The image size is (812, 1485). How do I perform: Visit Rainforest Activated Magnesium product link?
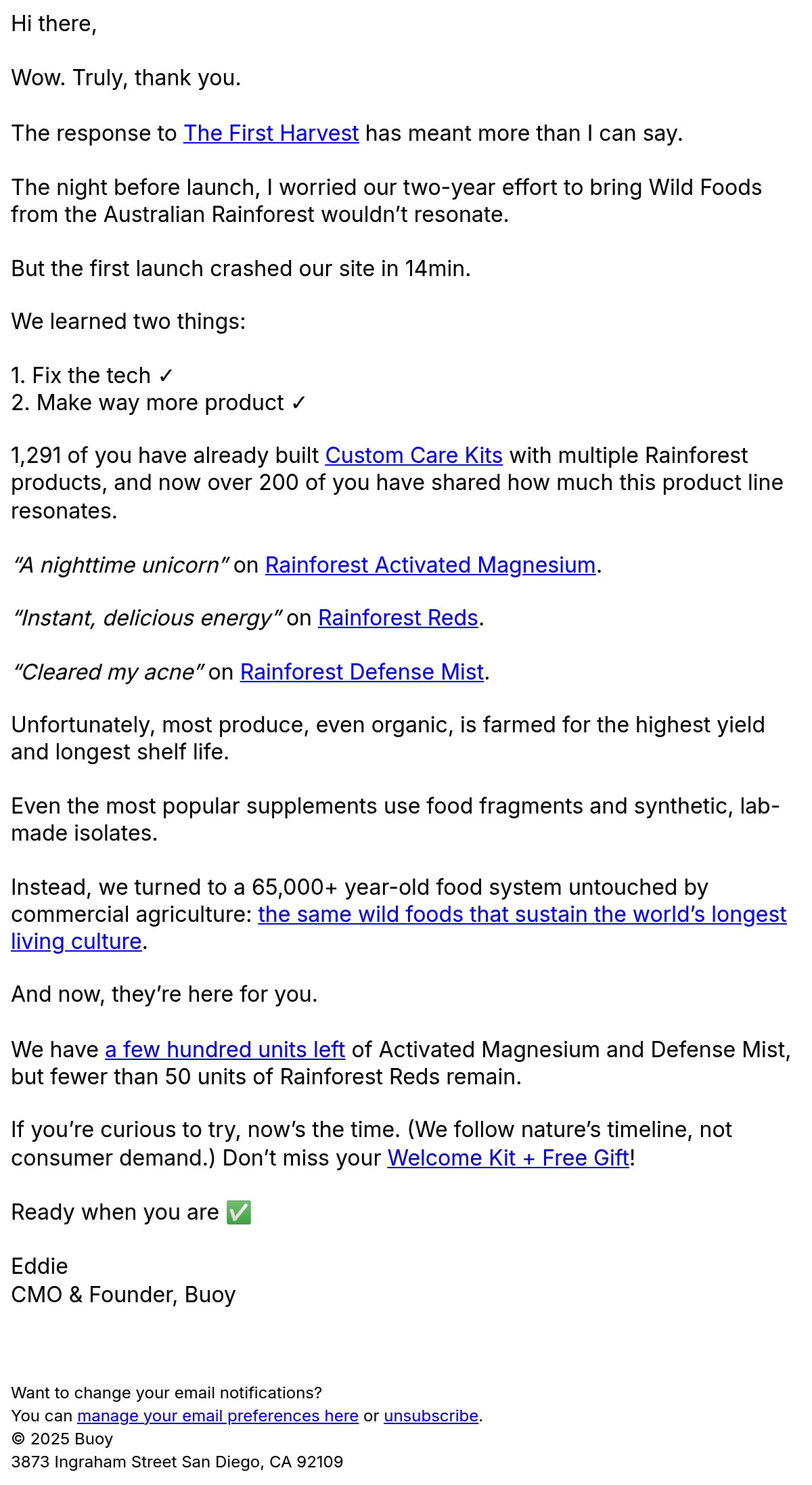coord(430,565)
